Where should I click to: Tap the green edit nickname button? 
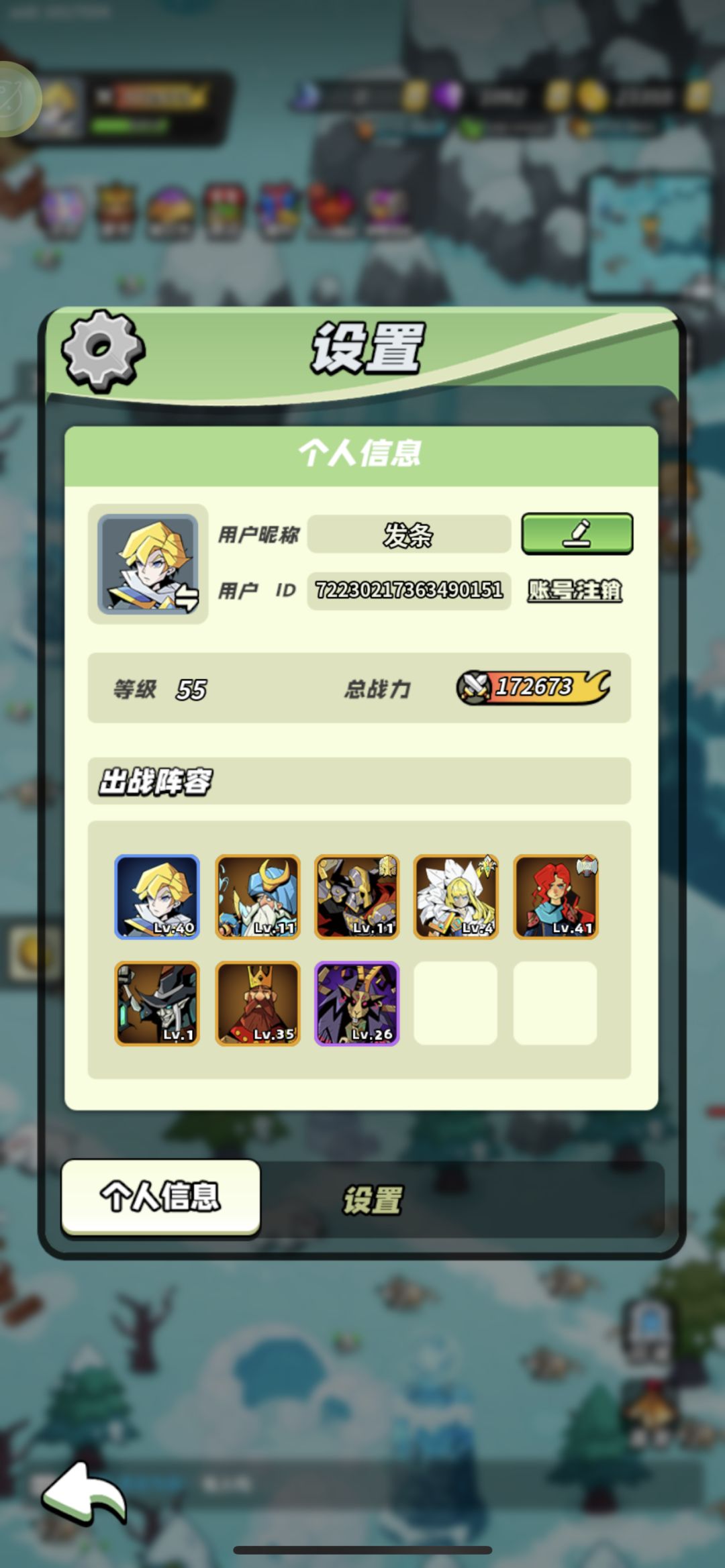point(577,534)
